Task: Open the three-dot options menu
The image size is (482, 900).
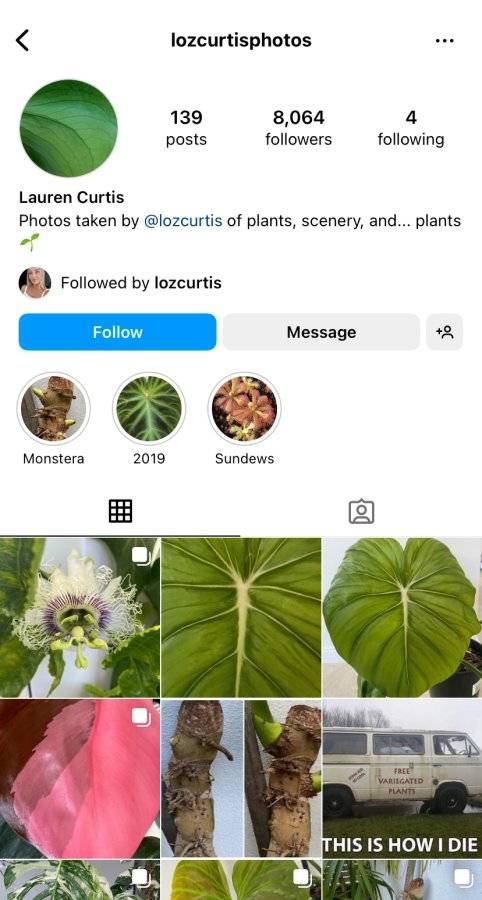Action: click(x=445, y=41)
